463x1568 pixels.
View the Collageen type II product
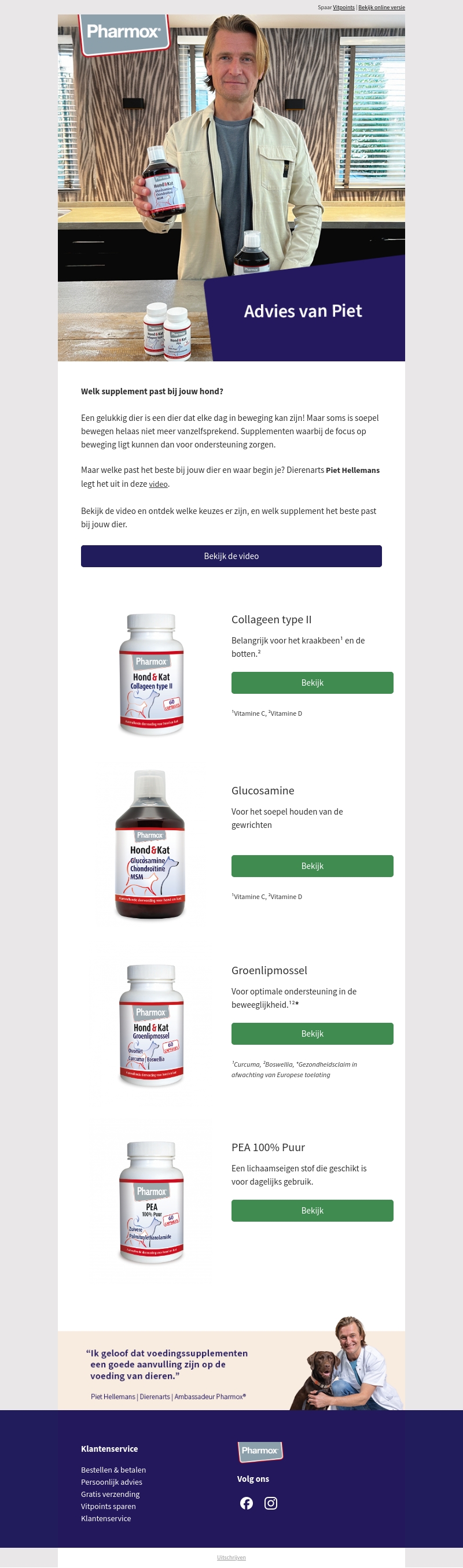(x=312, y=682)
